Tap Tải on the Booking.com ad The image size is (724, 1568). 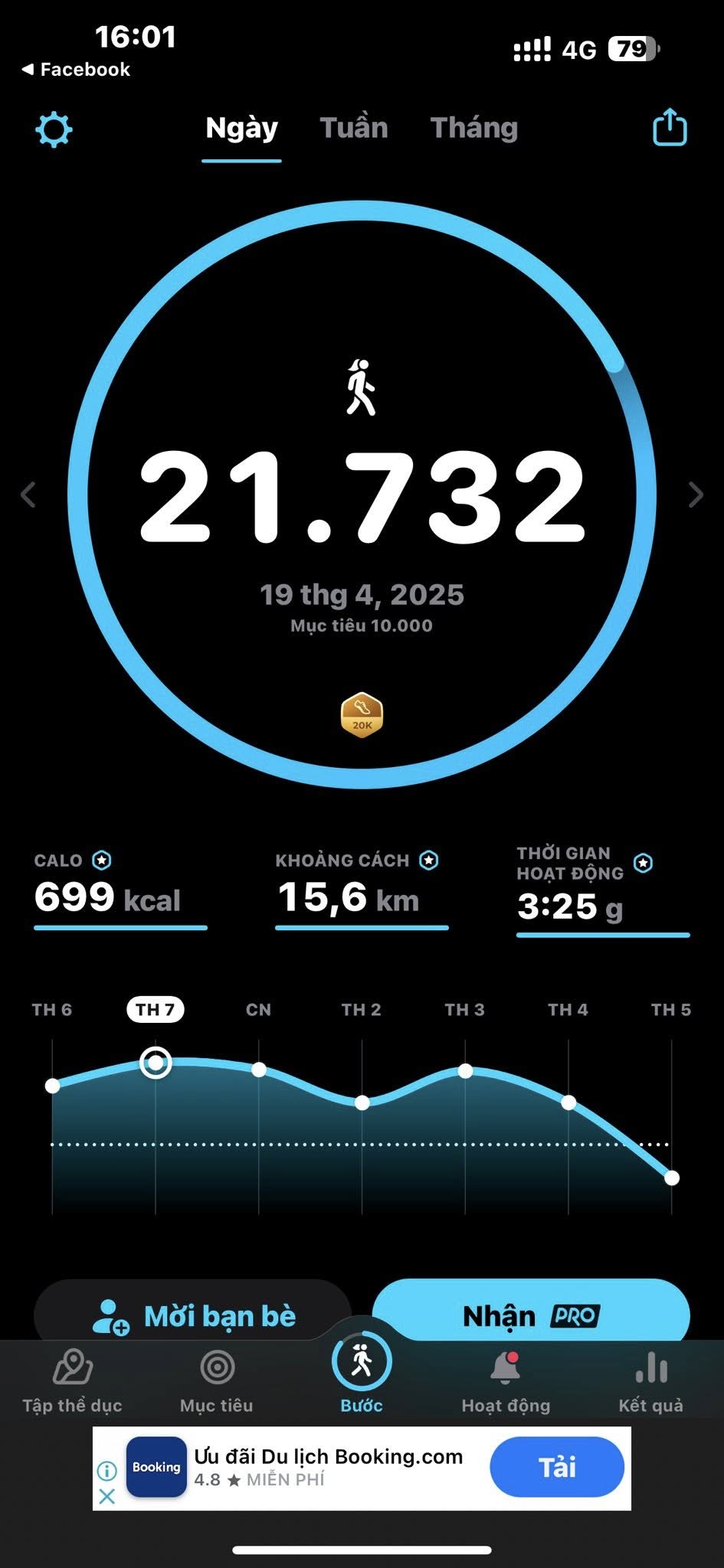[x=556, y=1467]
